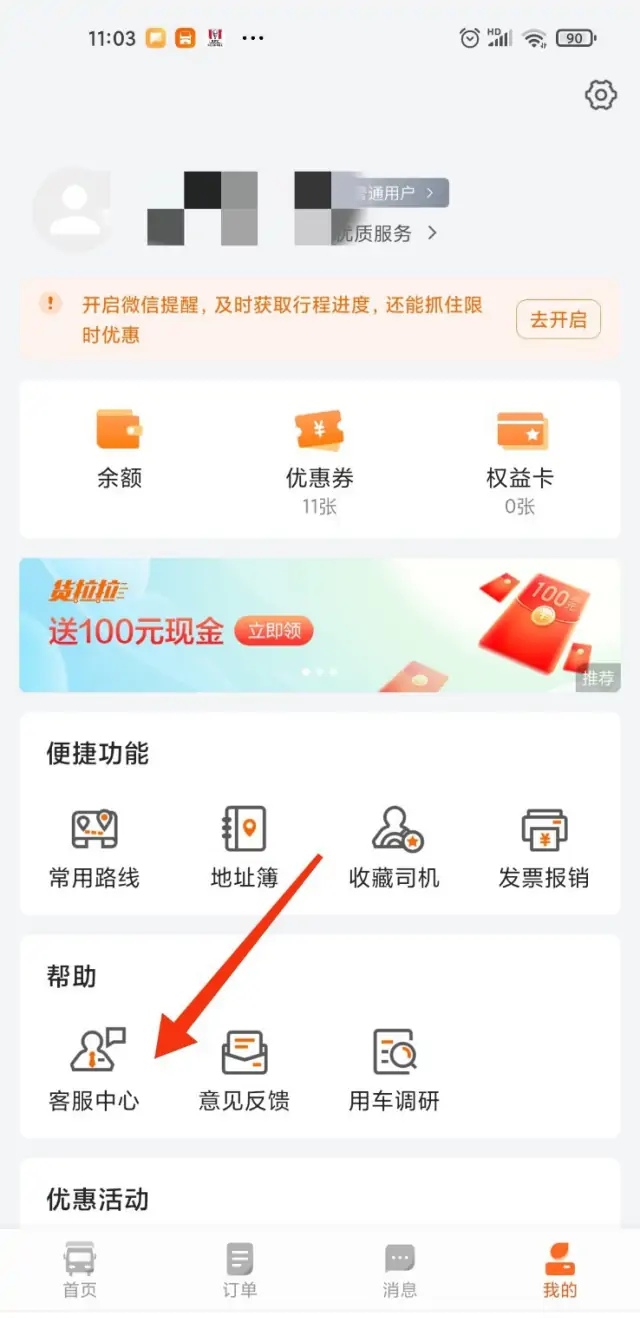This screenshot has height=1318, width=640.
Task: Open 客服中心 customer service center
Action: (x=95, y=1070)
